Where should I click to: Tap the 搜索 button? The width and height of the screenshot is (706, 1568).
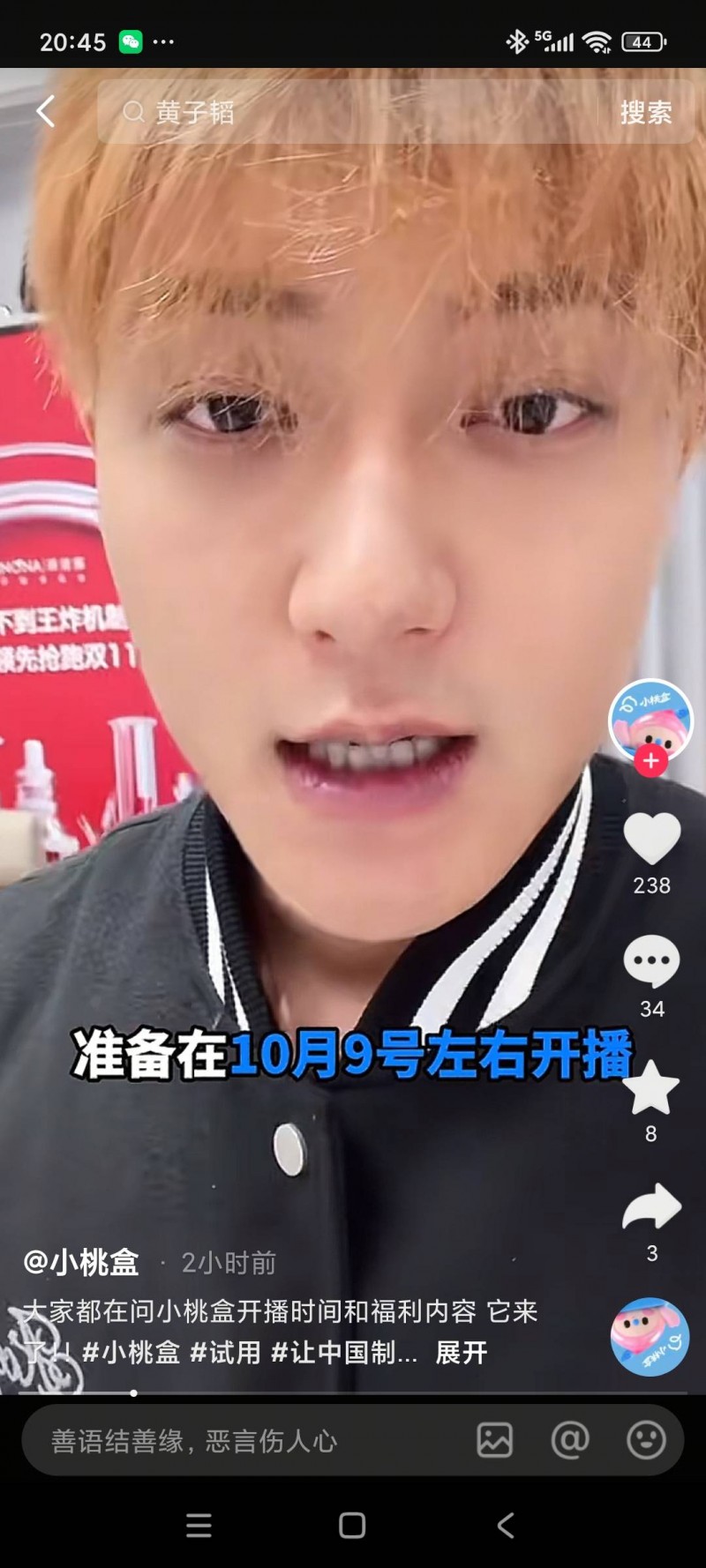(x=645, y=112)
